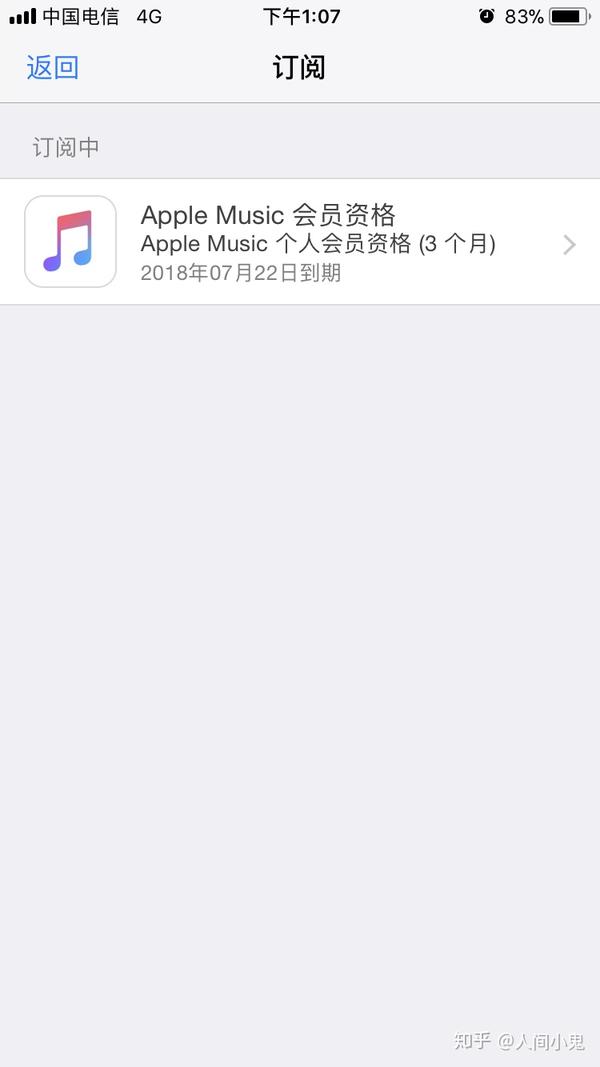The width and height of the screenshot is (600, 1067).
Task: Open the Apple Music 会员资格 subscription
Action: pos(300,242)
